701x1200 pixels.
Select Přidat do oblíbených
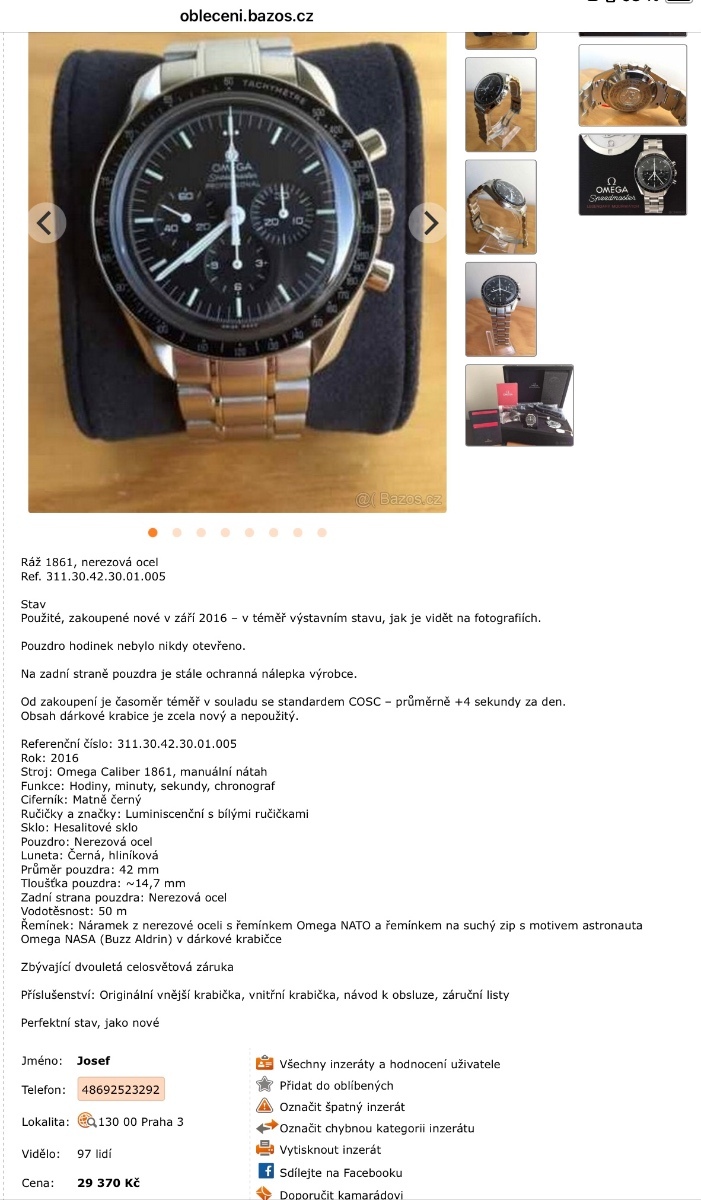coord(336,1085)
